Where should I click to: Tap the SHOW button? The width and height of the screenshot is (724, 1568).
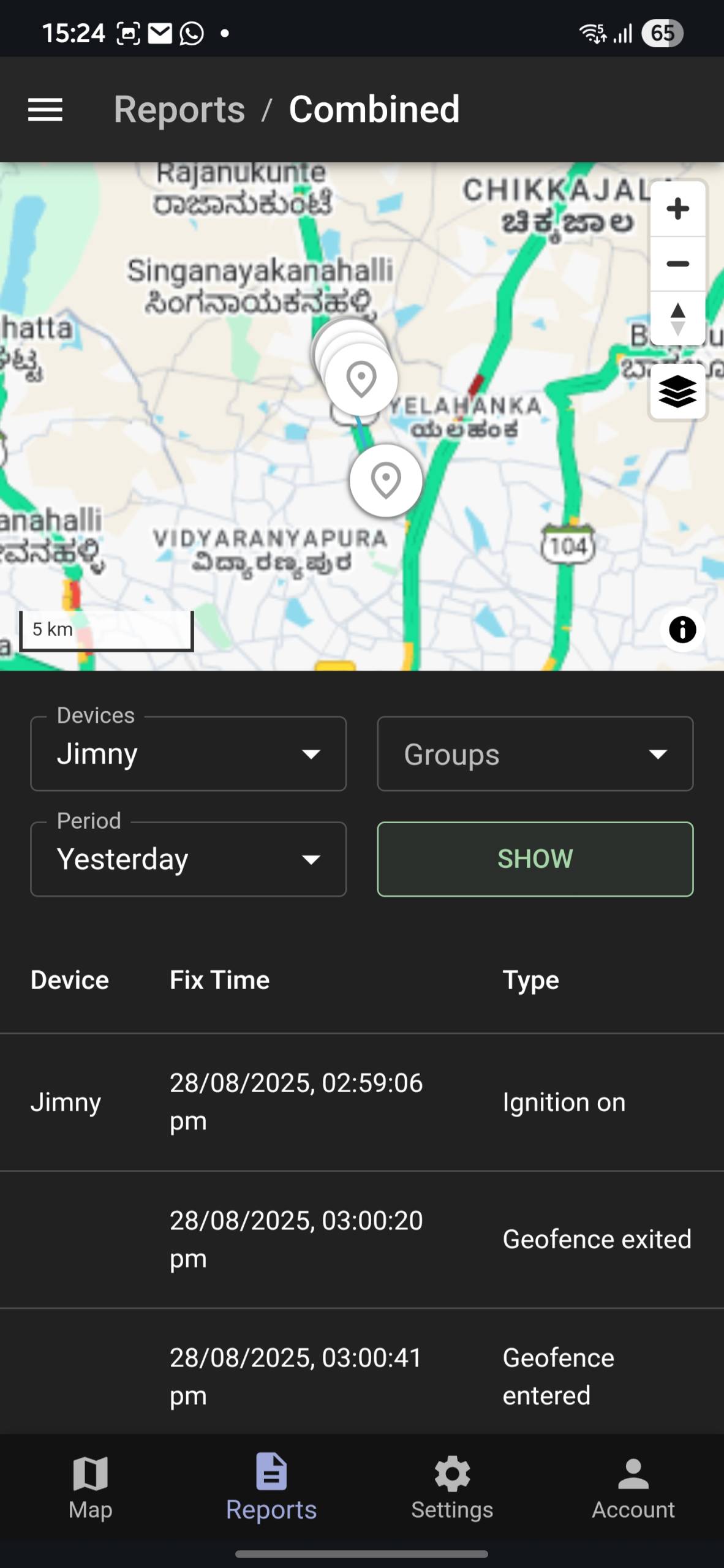[535, 859]
